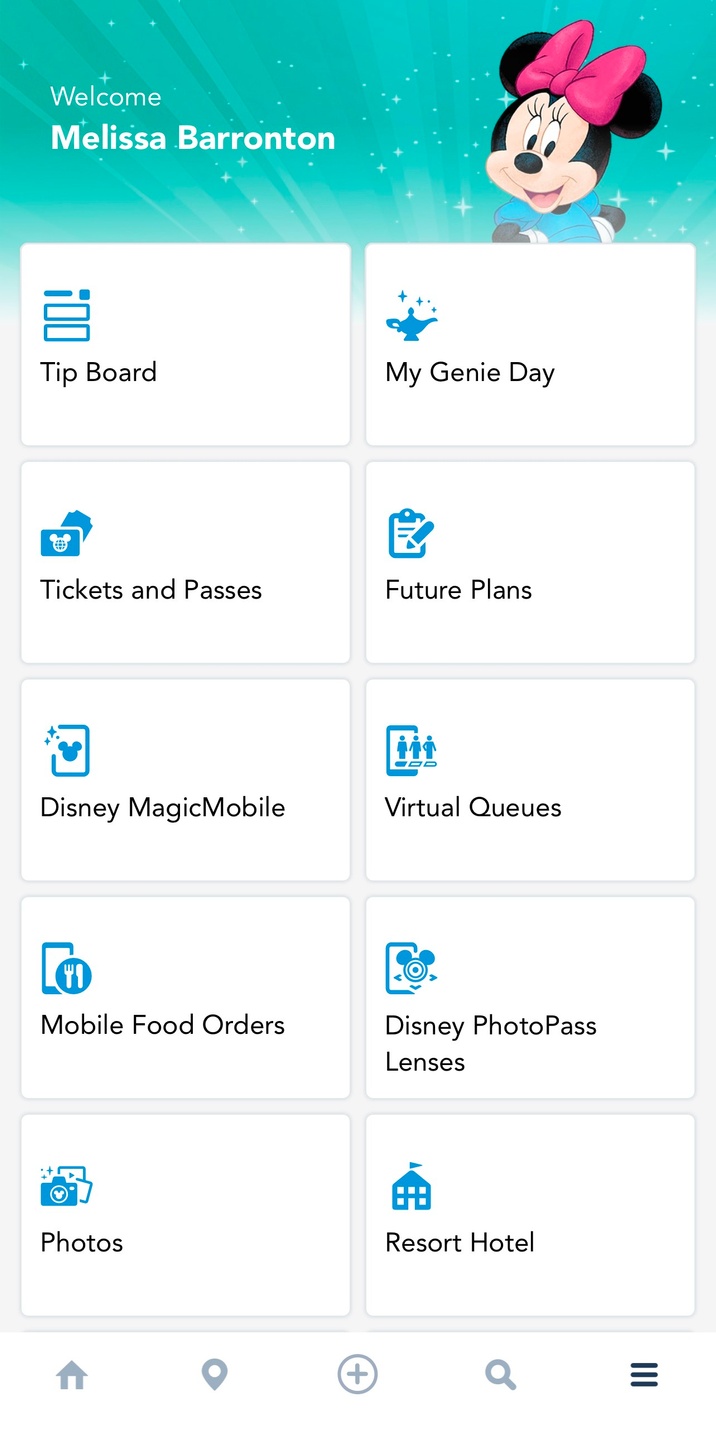This screenshot has width=716, height=1440.
Task: Open the Photos card
Action: 185,1215
